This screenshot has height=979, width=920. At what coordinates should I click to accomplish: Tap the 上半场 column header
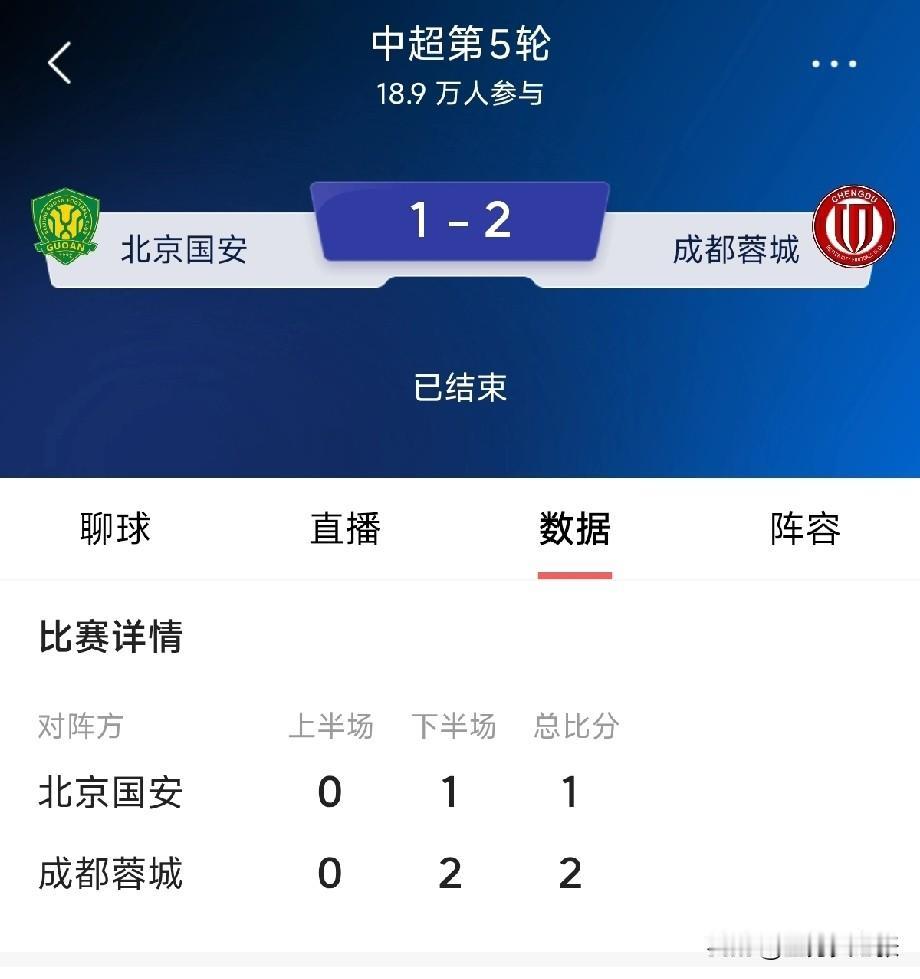pyautogui.click(x=331, y=729)
